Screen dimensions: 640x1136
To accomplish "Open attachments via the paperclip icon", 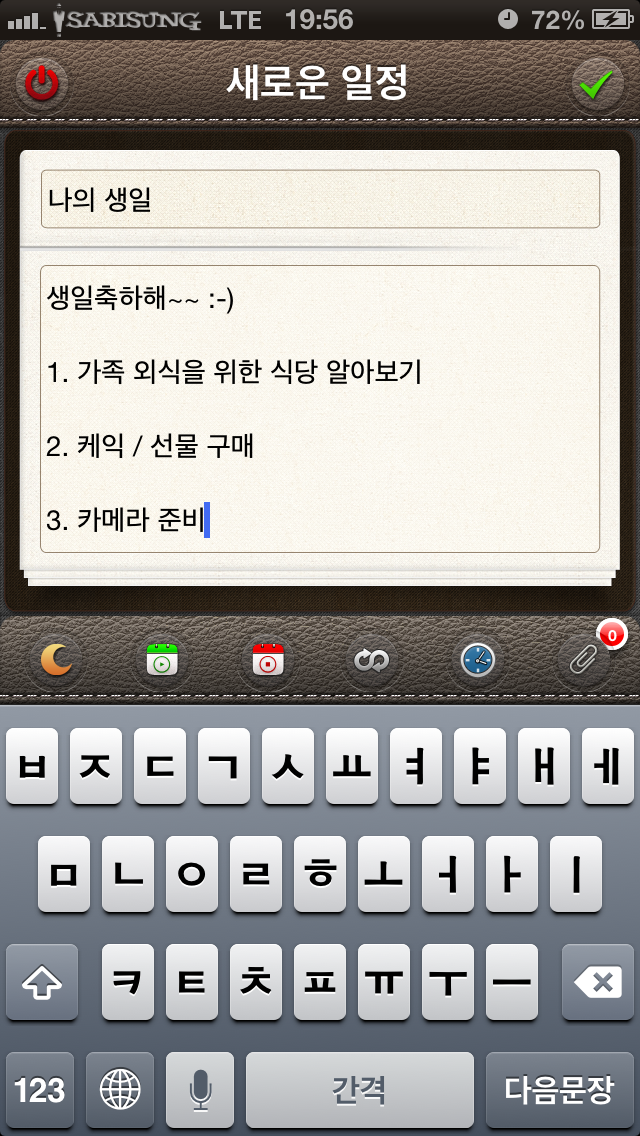I will click(x=583, y=661).
